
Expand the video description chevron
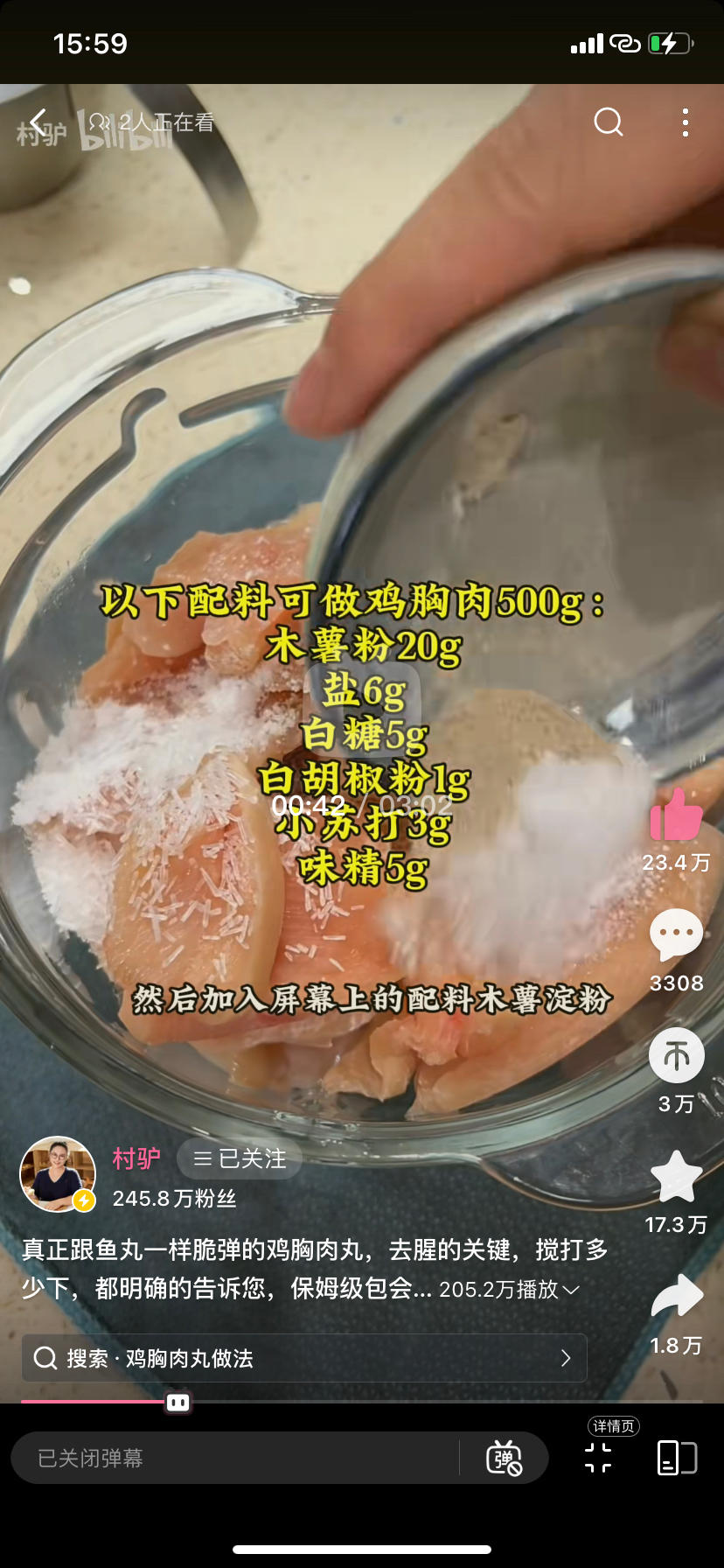pos(571,1290)
